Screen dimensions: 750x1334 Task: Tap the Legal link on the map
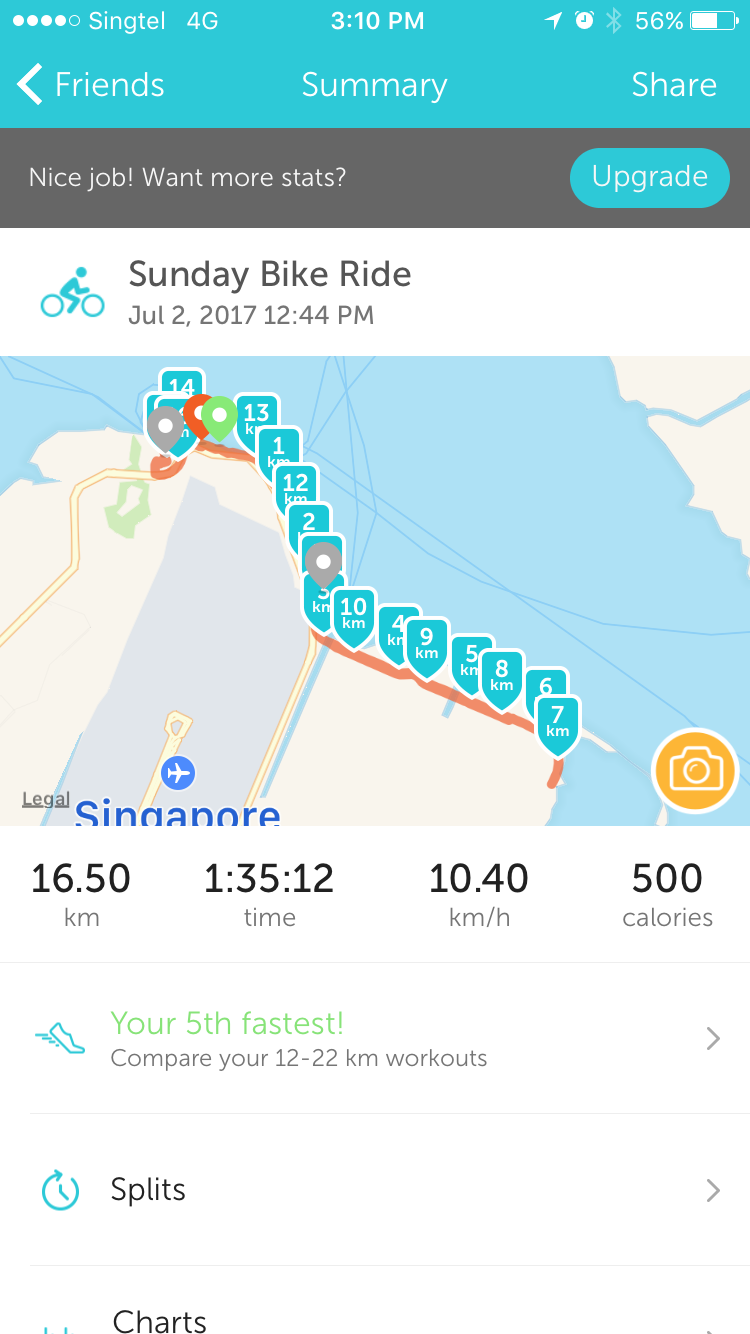[x=46, y=799]
